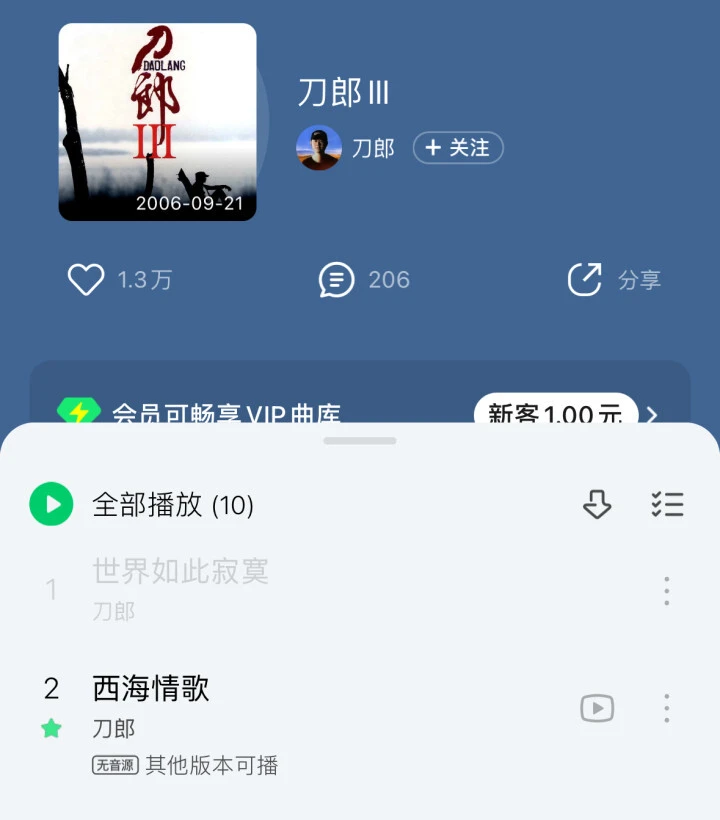
Task: Share this album via 分享
Action: (585, 280)
